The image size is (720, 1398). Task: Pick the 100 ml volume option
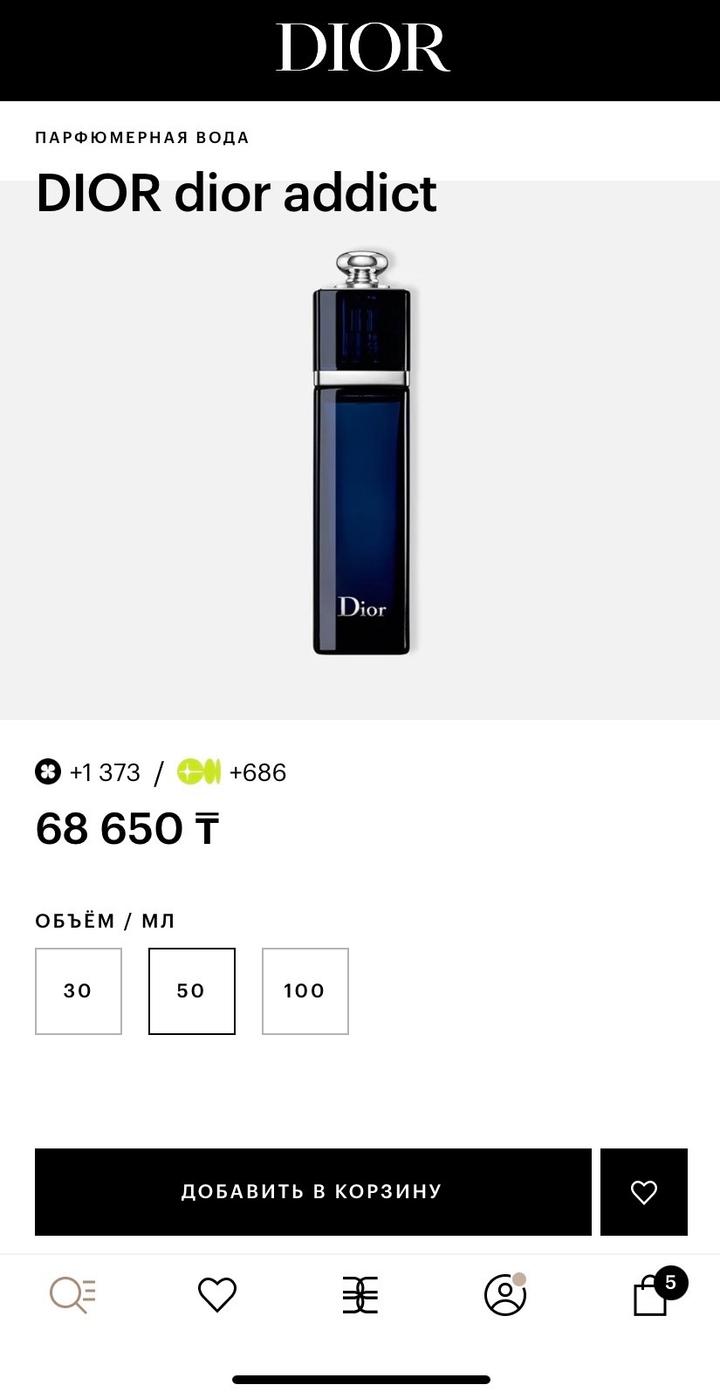[x=305, y=991]
